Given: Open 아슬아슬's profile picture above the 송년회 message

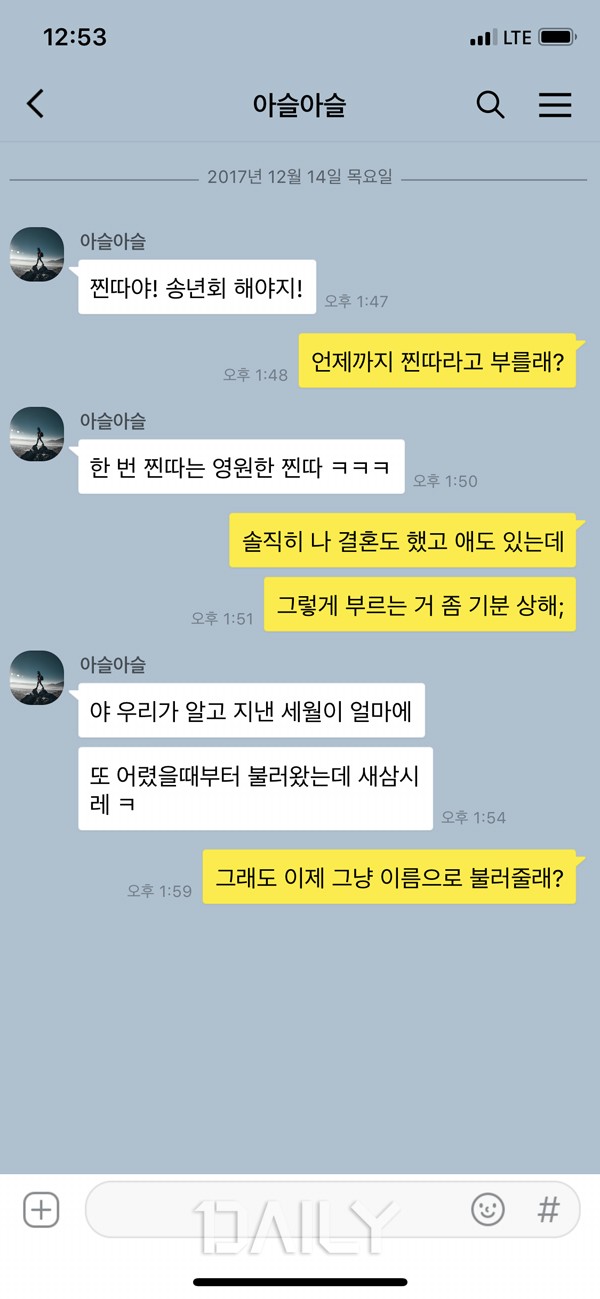Looking at the screenshot, I should coord(37,254).
